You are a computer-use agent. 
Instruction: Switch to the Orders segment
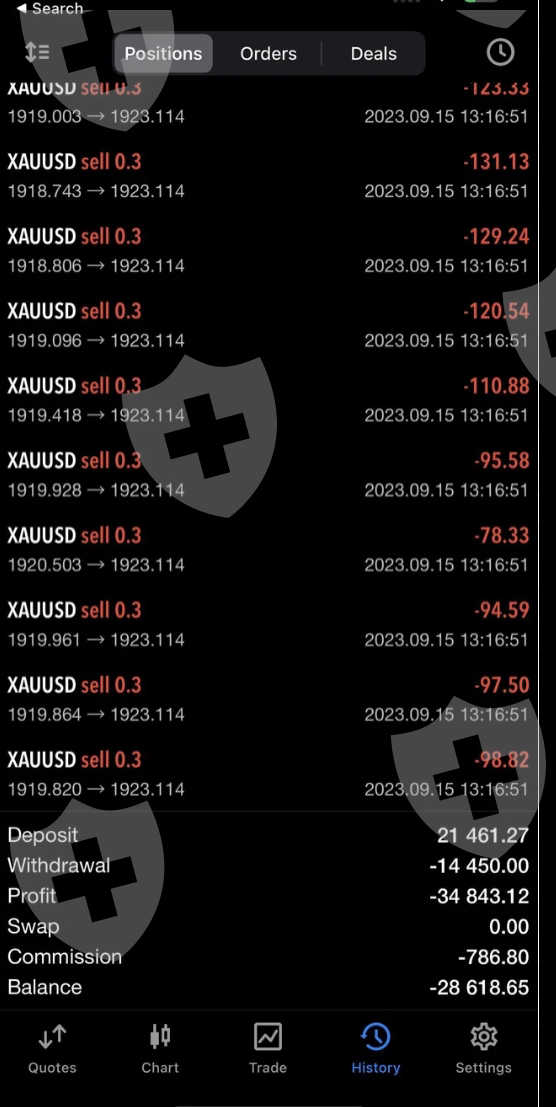tap(268, 54)
